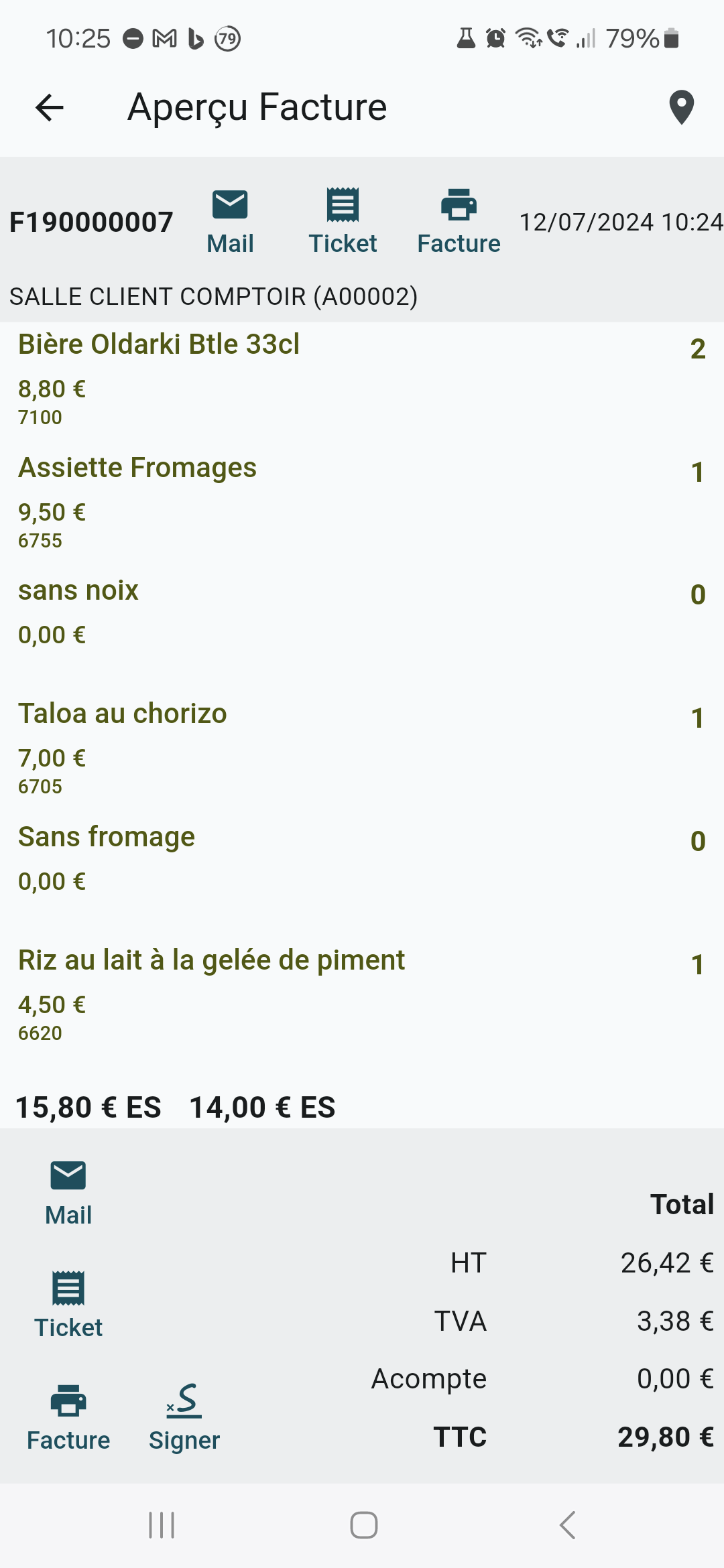Go back using the app bar arrow
Screen dimensions: 724x1568
pyautogui.click(x=50, y=107)
